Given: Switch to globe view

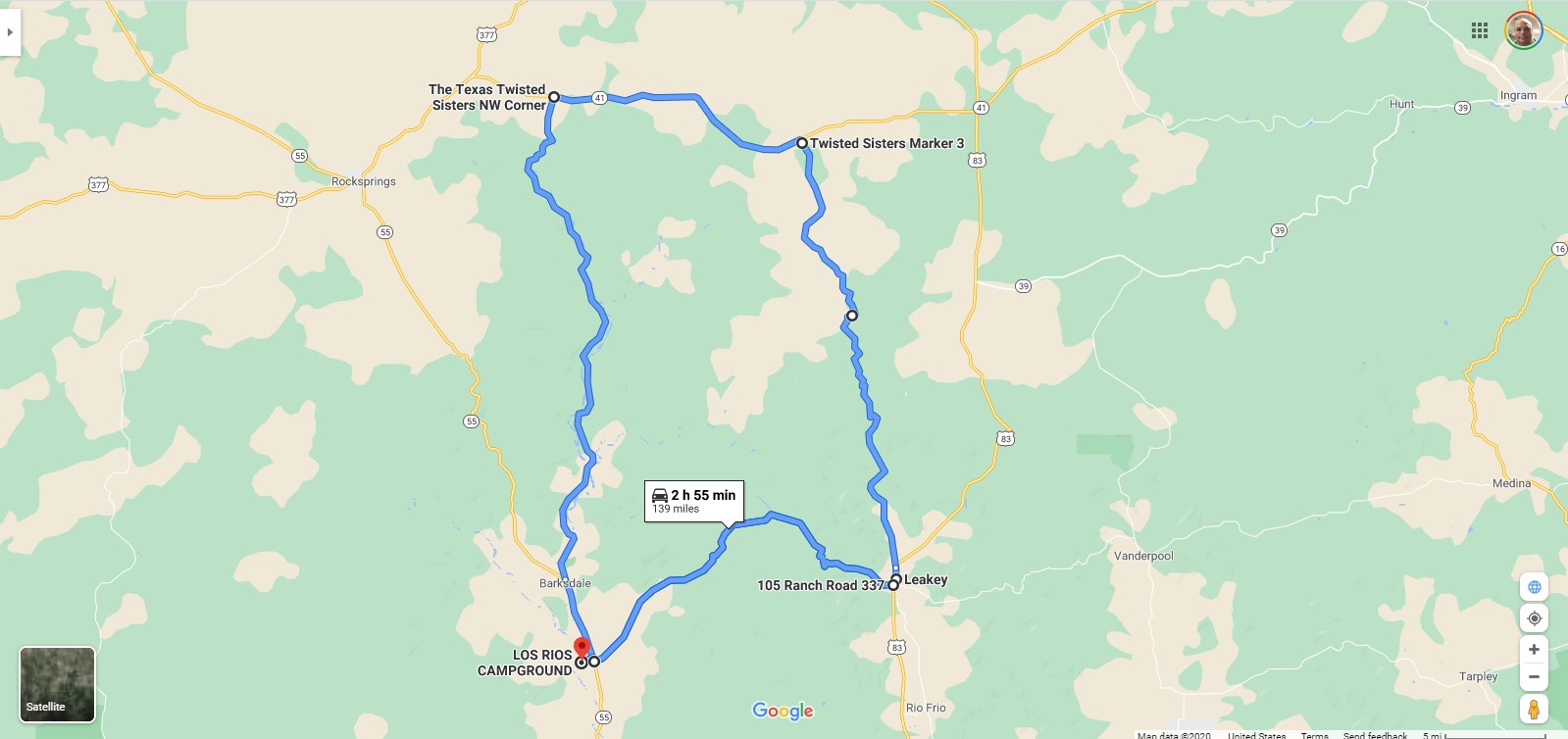Looking at the screenshot, I should coord(1534,587).
